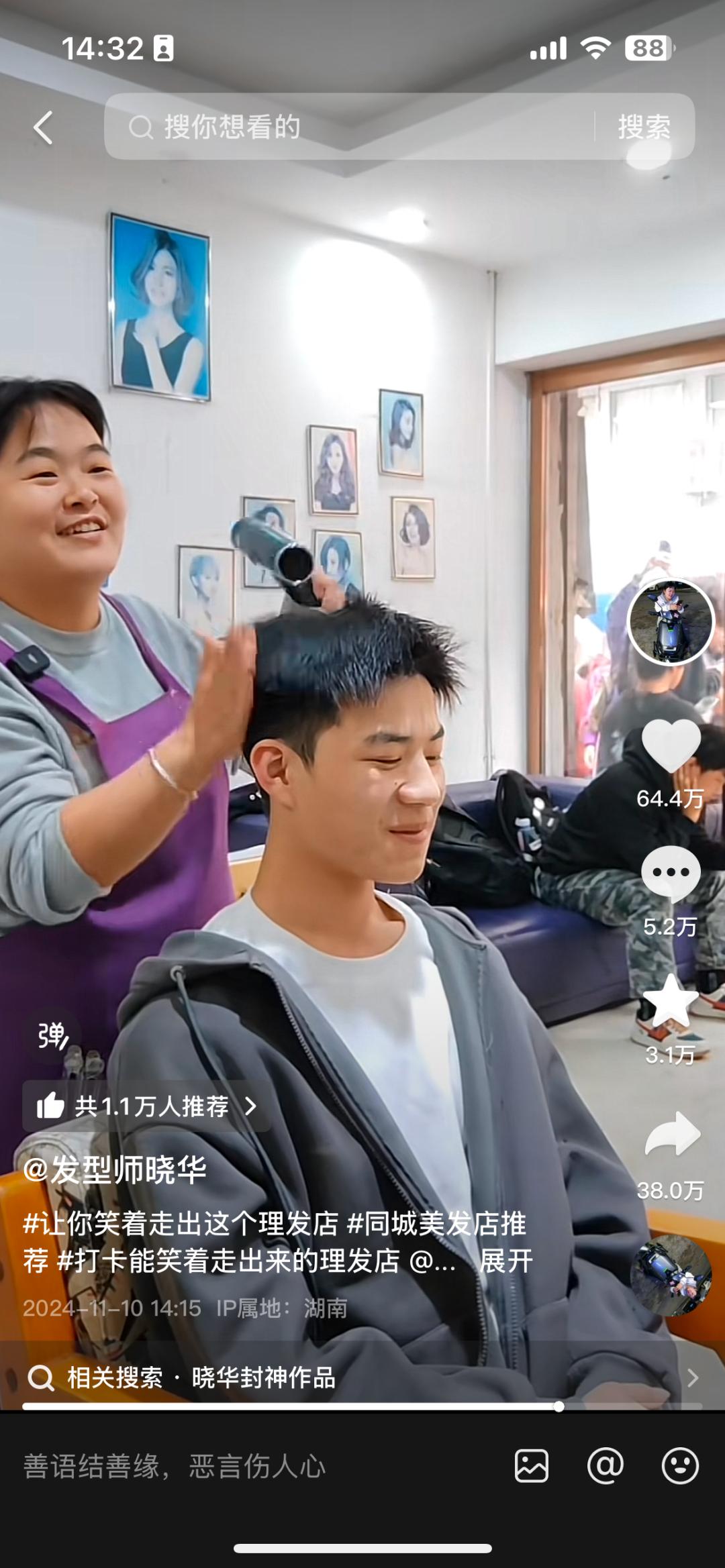Tap the 搜你想看的 search field
Image resolution: width=725 pixels, height=1568 pixels.
[x=349, y=127]
